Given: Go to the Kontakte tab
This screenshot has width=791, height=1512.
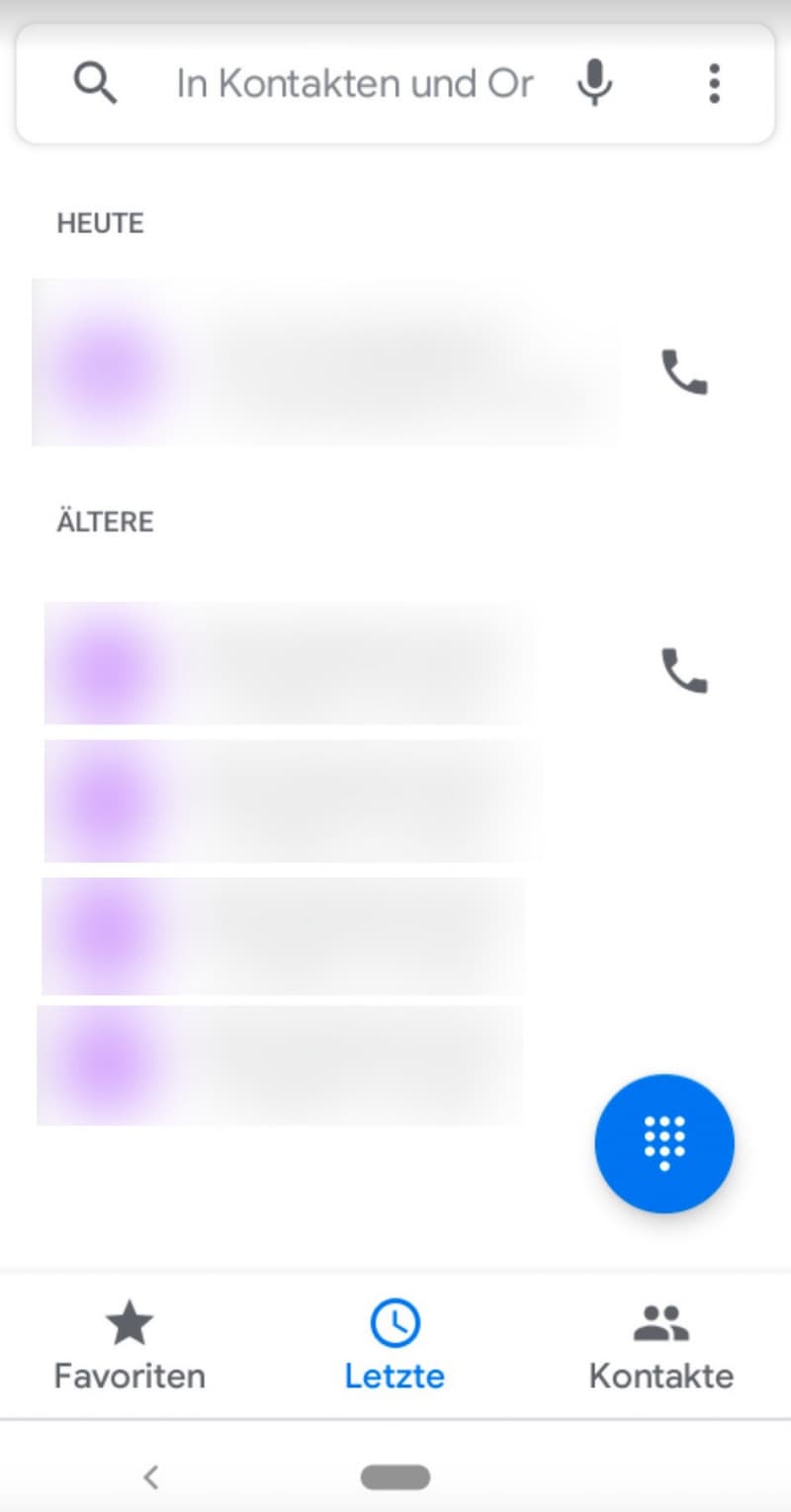Looking at the screenshot, I should coord(661,1346).
